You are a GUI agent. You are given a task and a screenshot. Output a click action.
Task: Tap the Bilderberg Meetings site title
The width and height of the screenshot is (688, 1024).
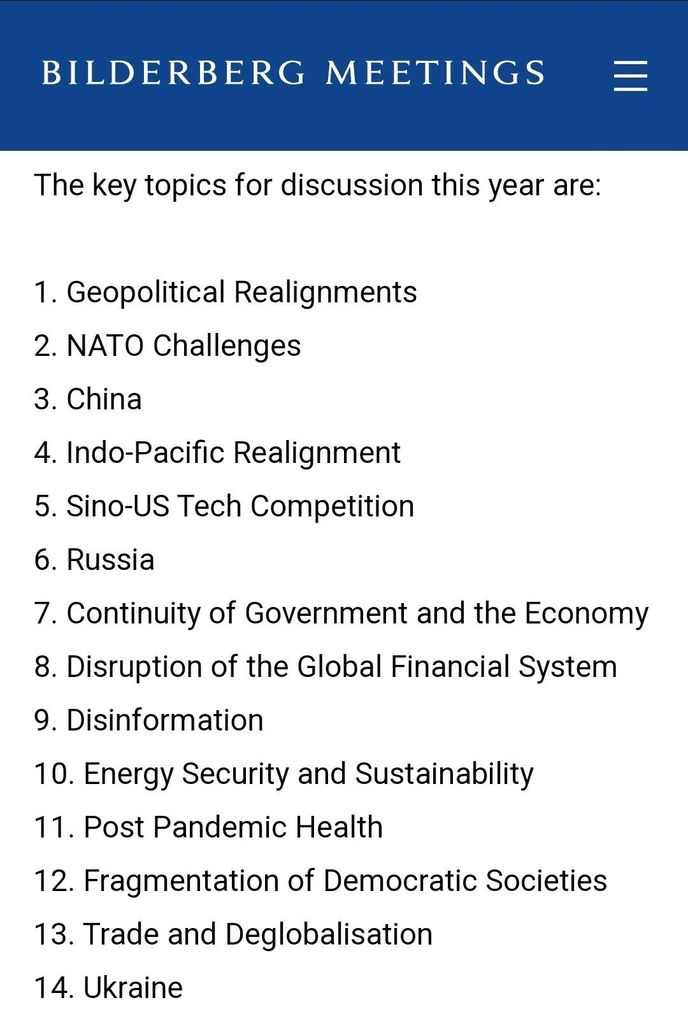(293, 73)
